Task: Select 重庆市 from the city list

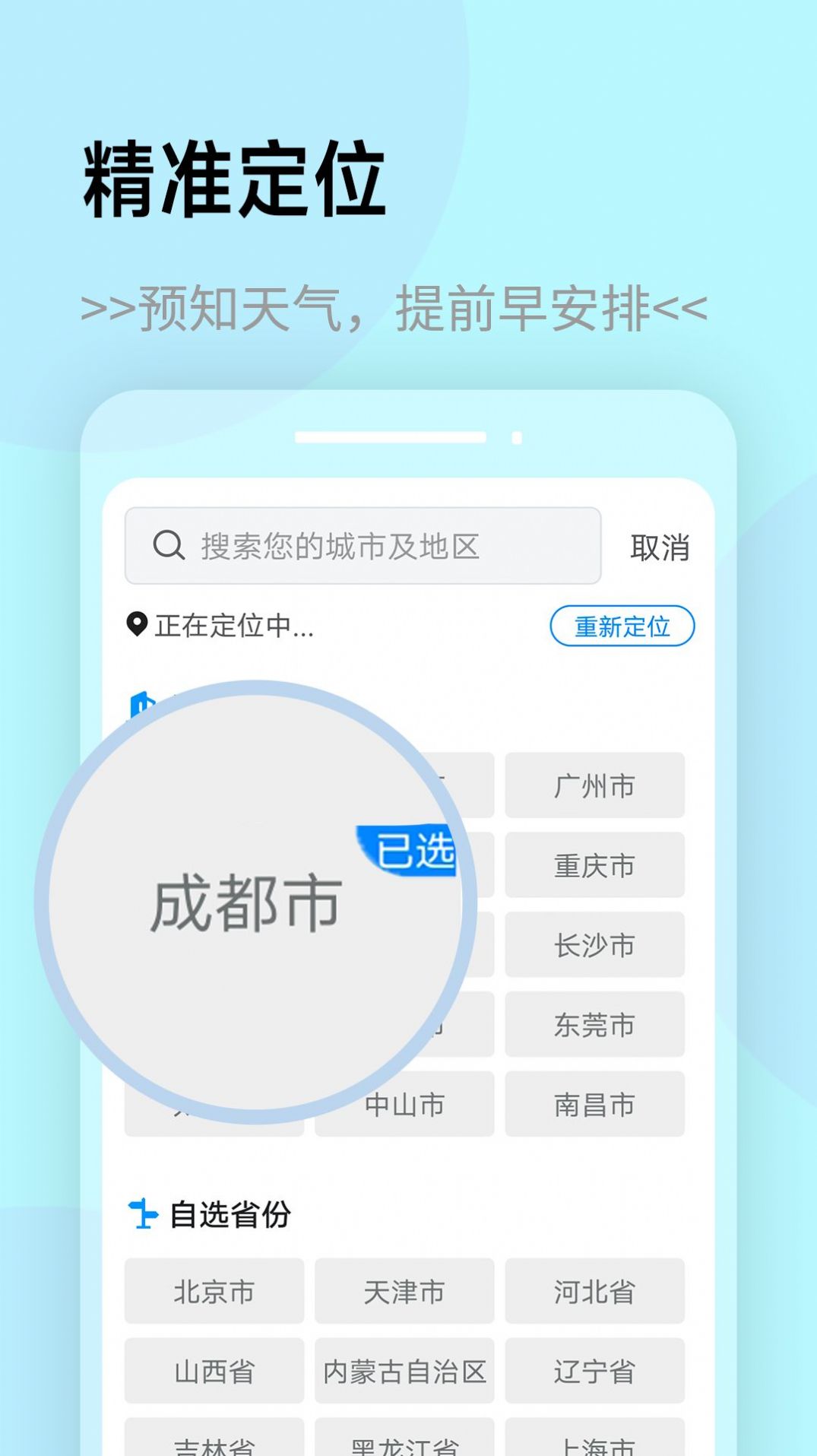Action: [594, 866]
